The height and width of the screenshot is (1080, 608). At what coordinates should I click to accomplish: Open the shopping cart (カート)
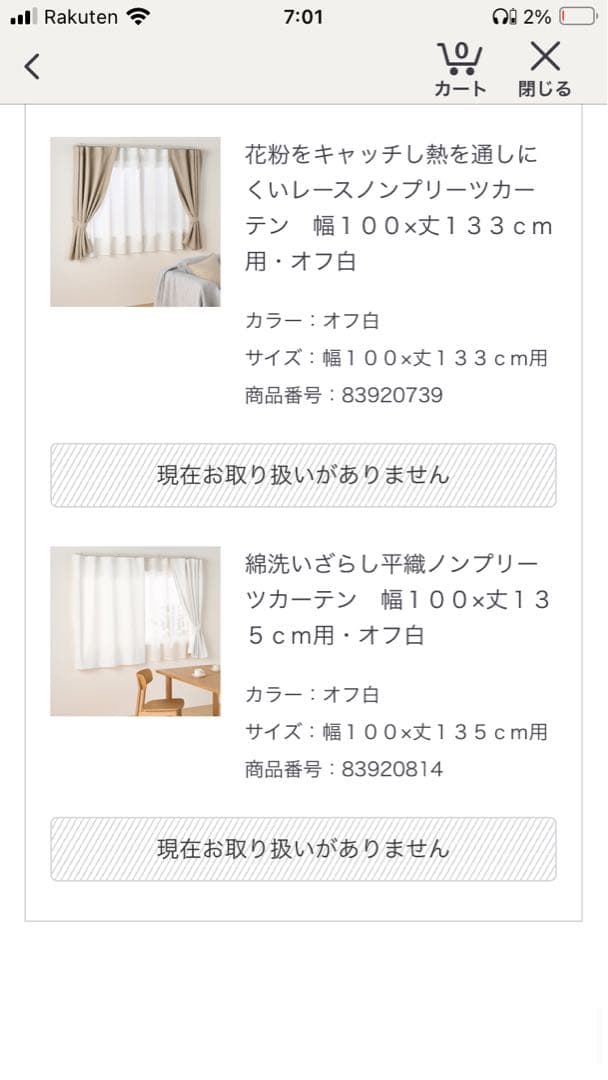pyautogui.click(x=459, y=68)
